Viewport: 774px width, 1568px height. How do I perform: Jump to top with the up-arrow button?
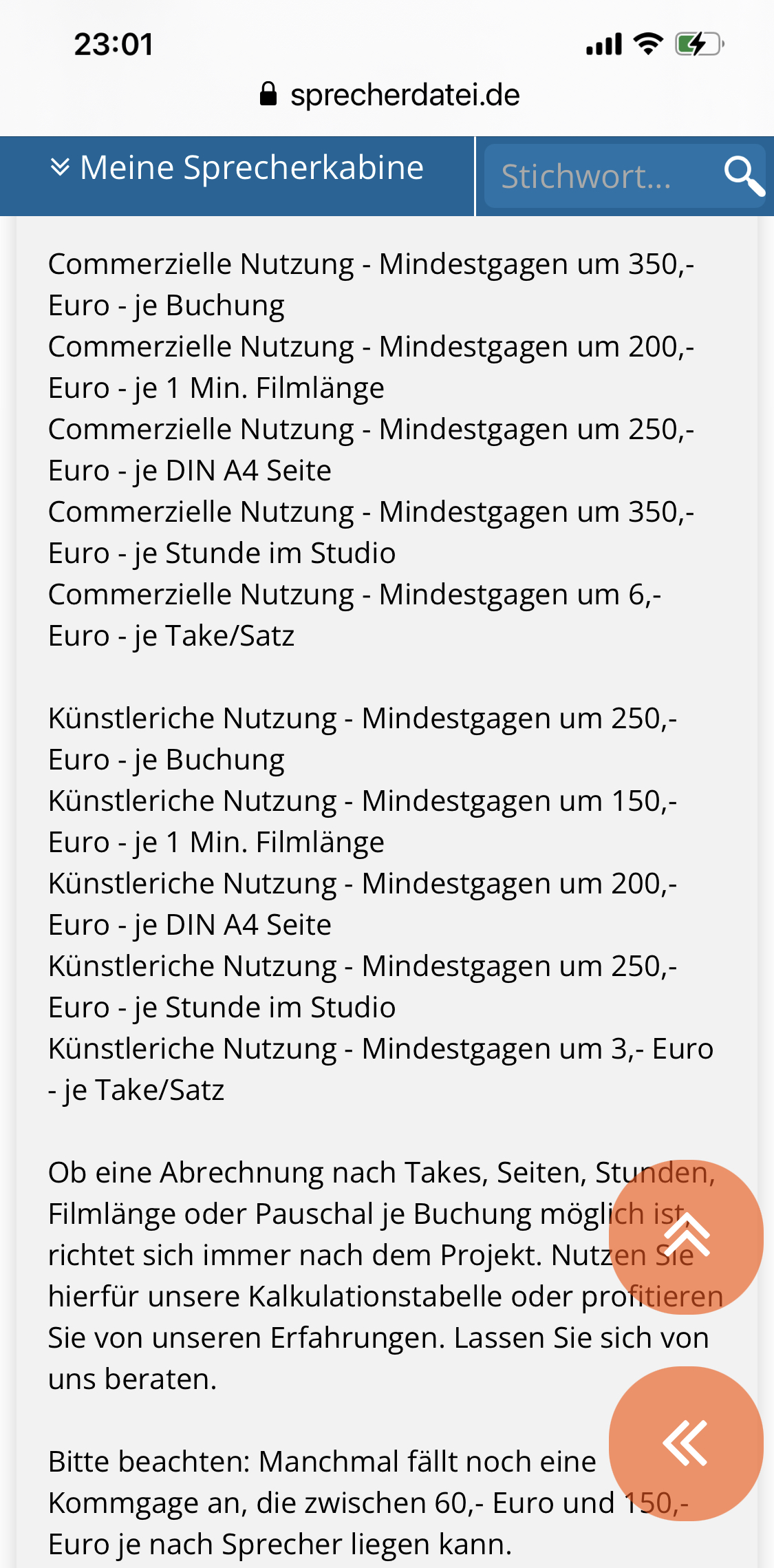[686, 1236]
